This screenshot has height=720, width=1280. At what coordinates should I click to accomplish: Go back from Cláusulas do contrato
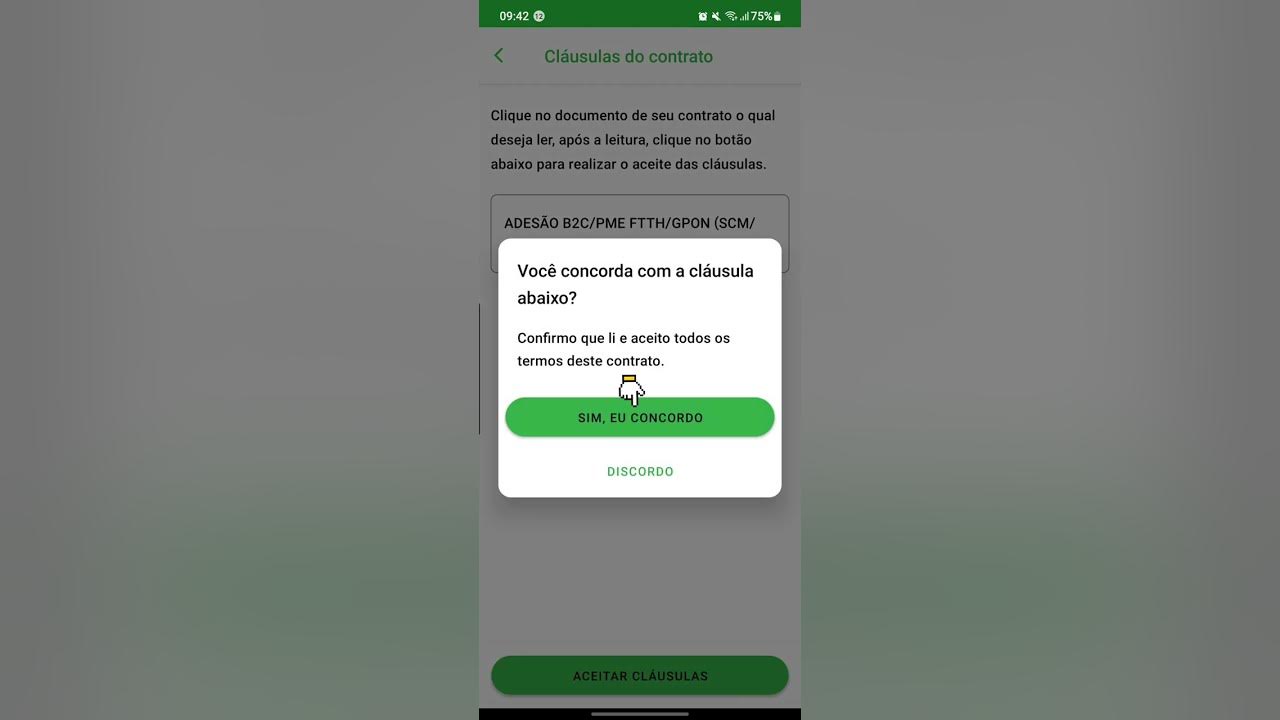499,56
